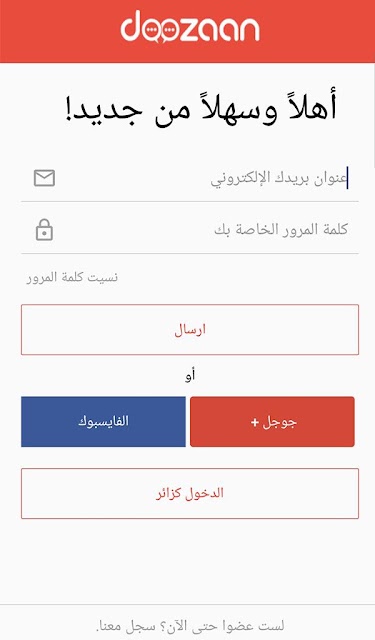Screen dimensions: 375x640
Task: Sign in with Facebook
Action: [103, 422]
